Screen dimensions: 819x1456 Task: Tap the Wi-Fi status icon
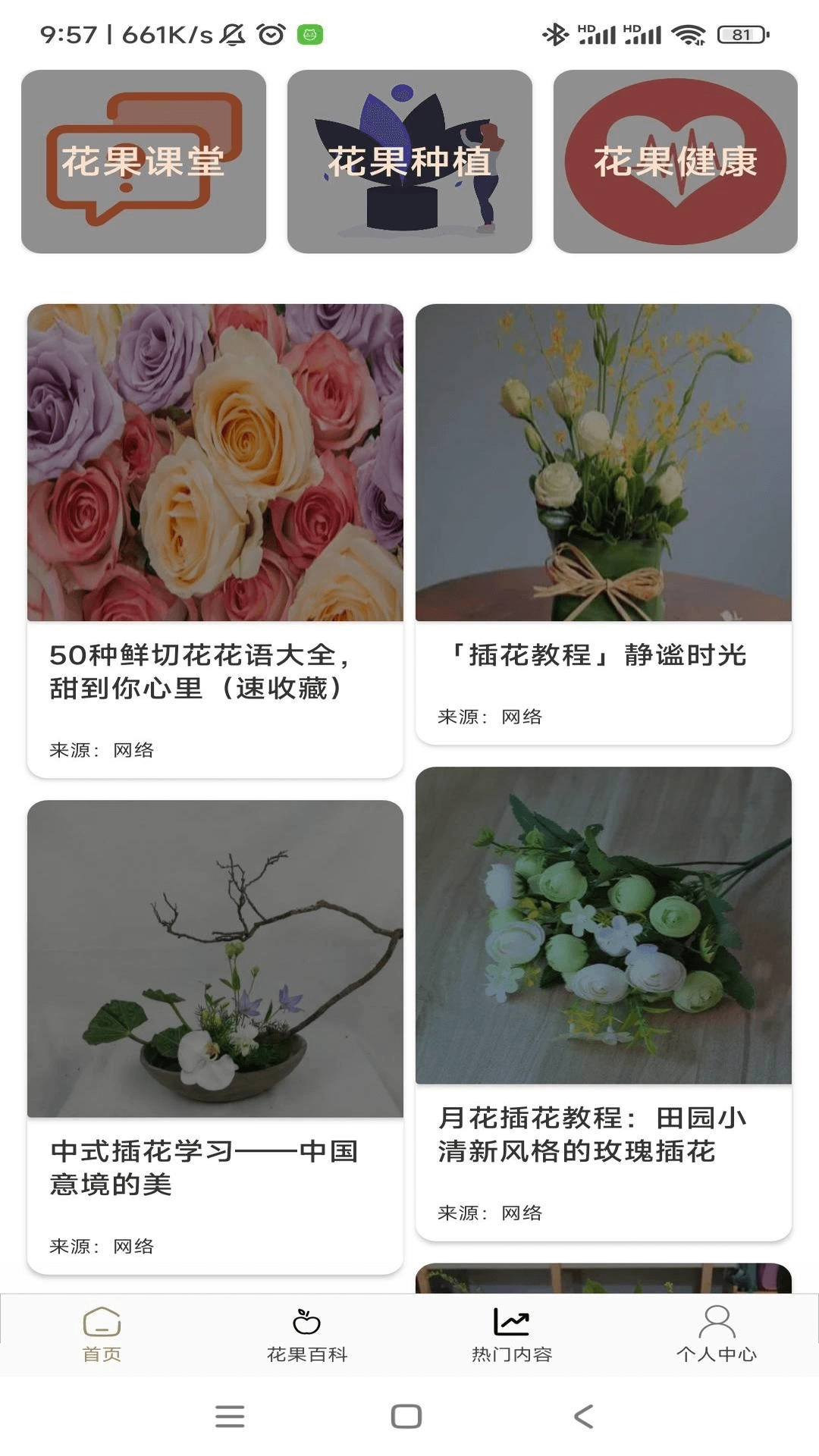(692, 33)
